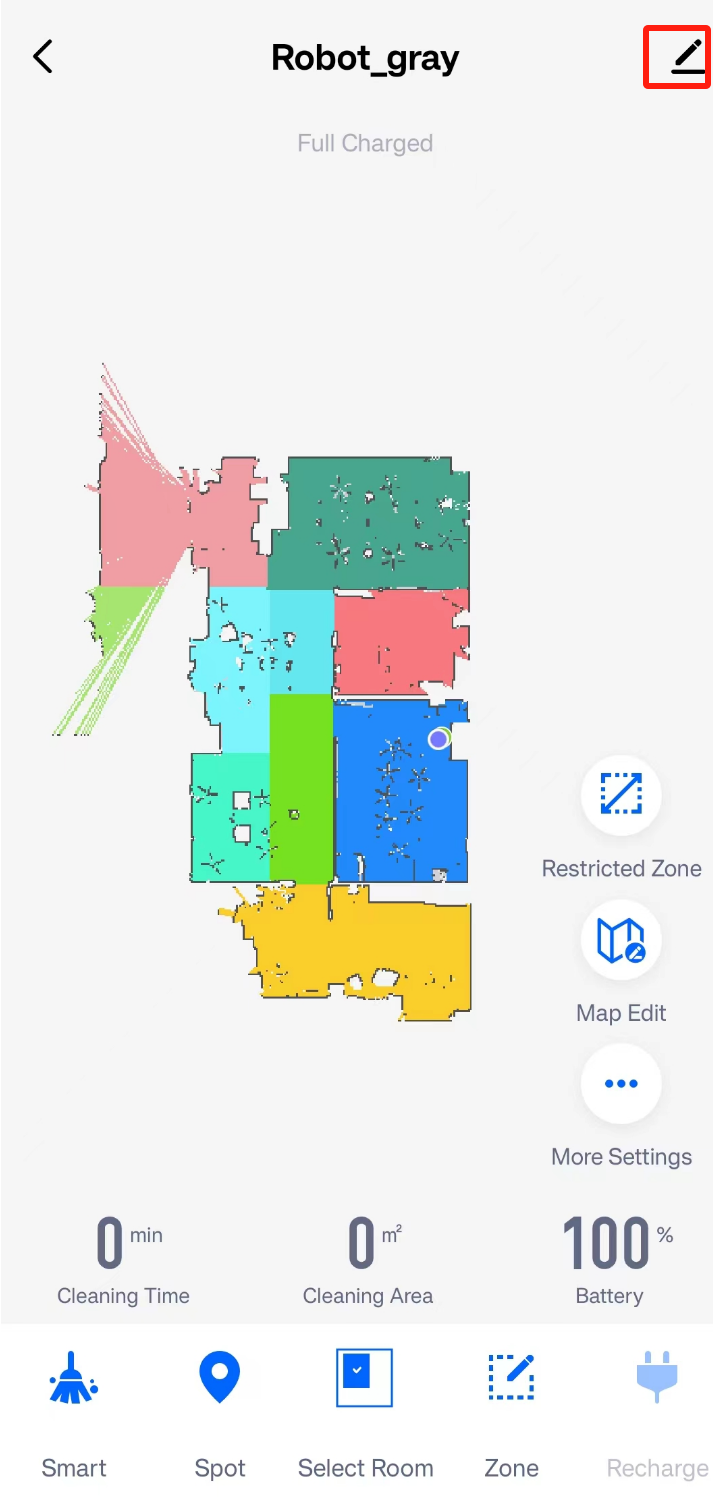This screenshot has width=713, height=1497.
Task: Open More Settings
Action: tap(621, 1084)
